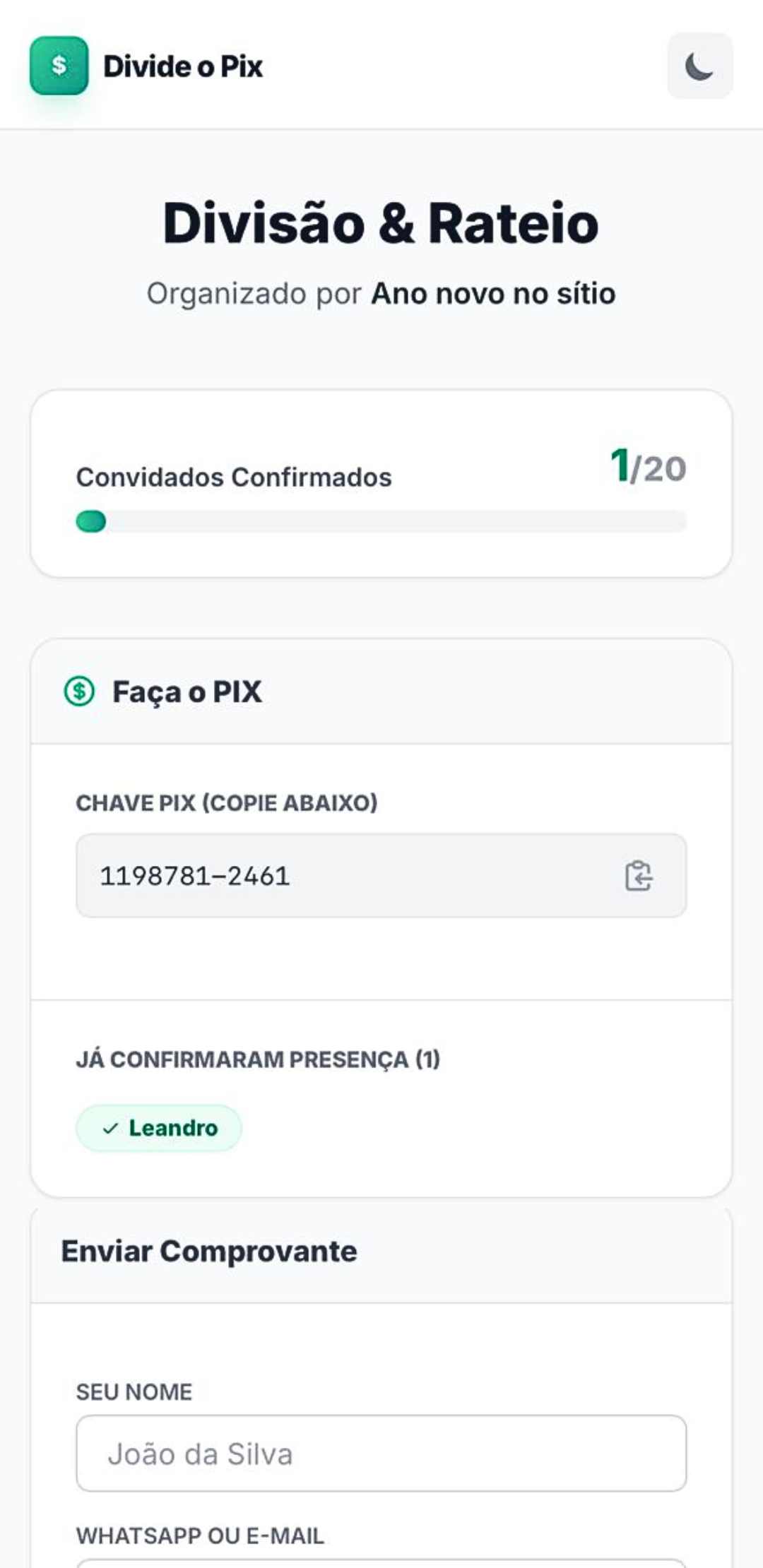
Task: Toggle Leandro's confirmed presence badge
Action: (x=158, y=1127)
